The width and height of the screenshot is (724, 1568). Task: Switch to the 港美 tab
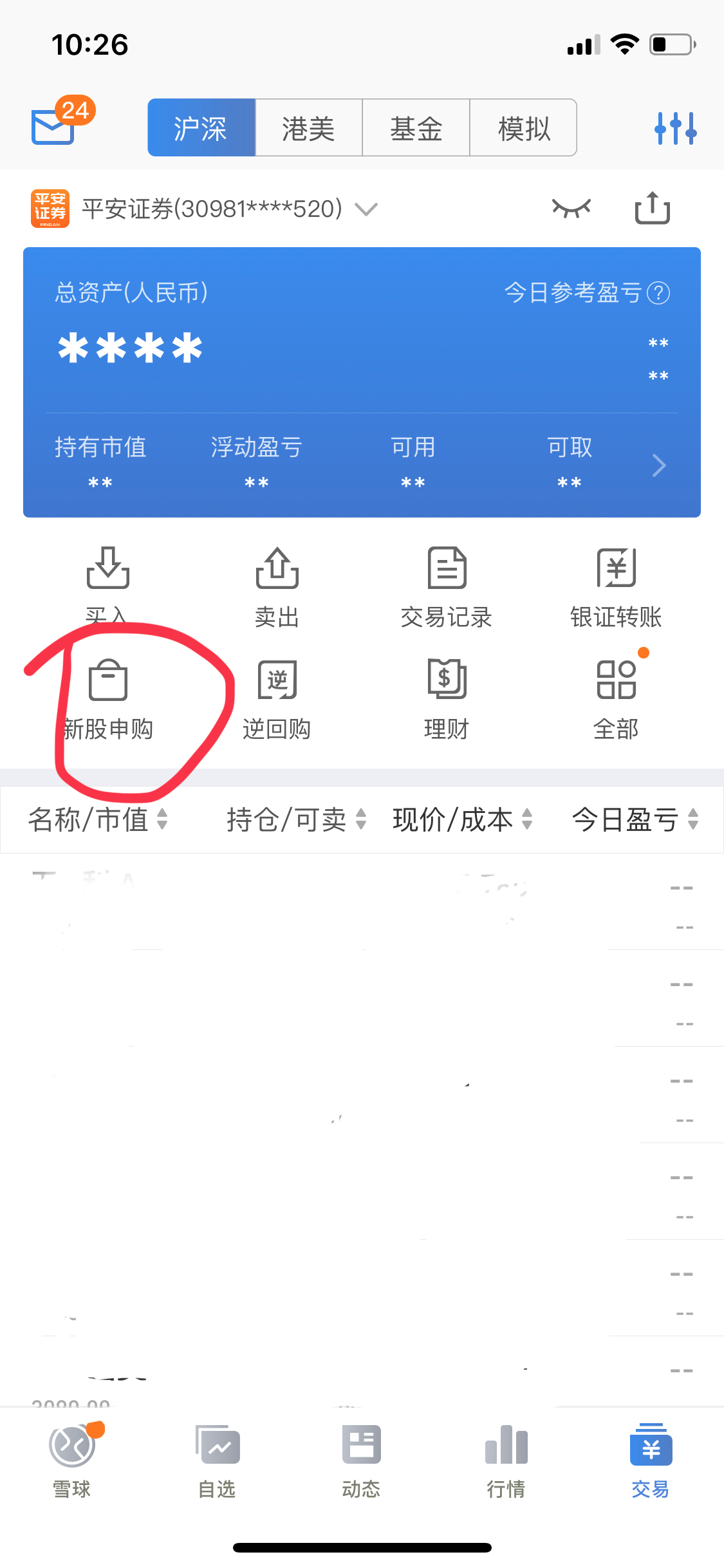[x=308, y=128]
